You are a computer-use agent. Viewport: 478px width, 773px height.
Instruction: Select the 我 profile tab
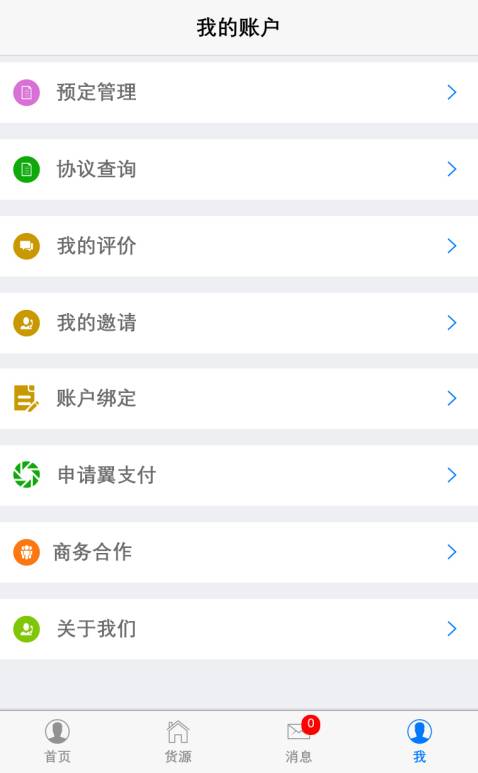(419, 741)
